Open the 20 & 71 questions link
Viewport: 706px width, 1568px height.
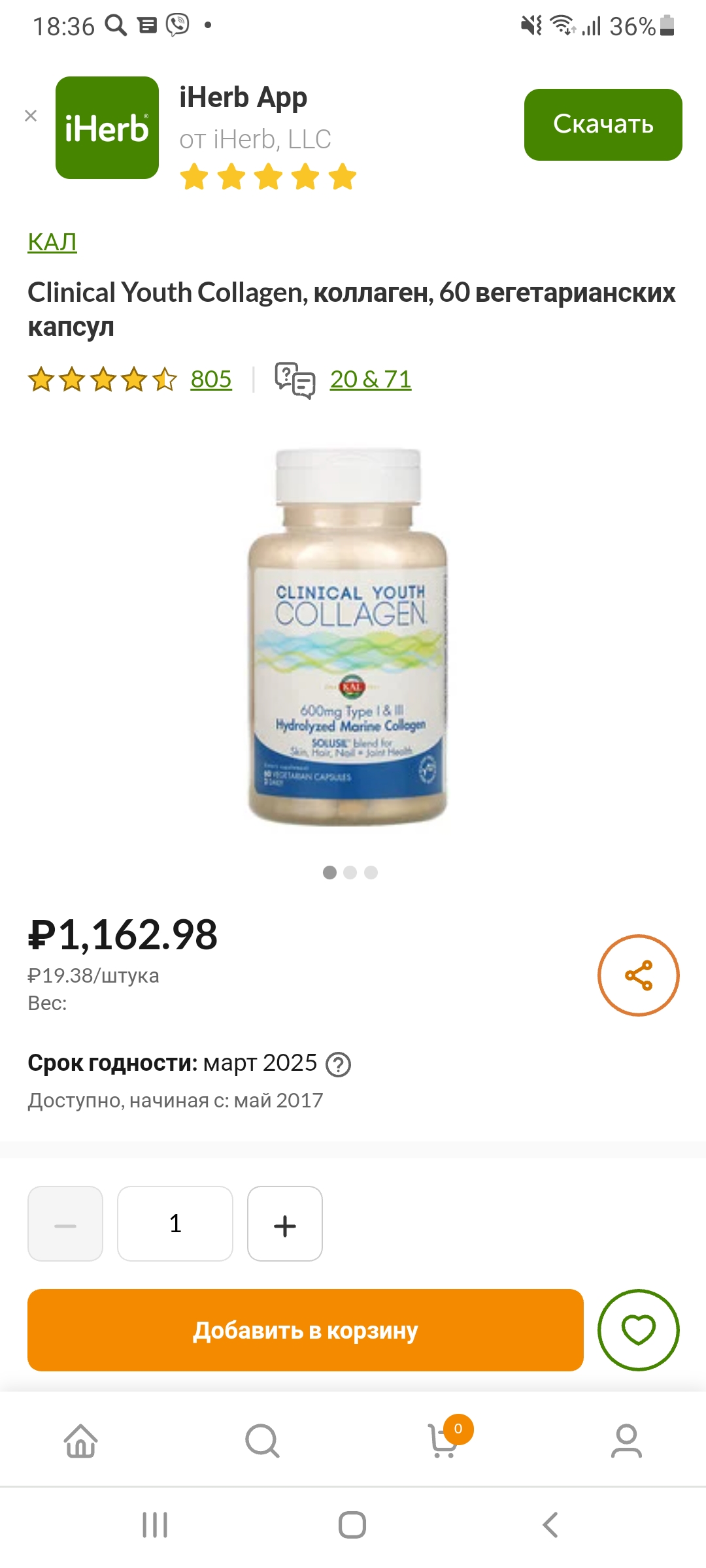pyautogui.click(x=370, y=379)
